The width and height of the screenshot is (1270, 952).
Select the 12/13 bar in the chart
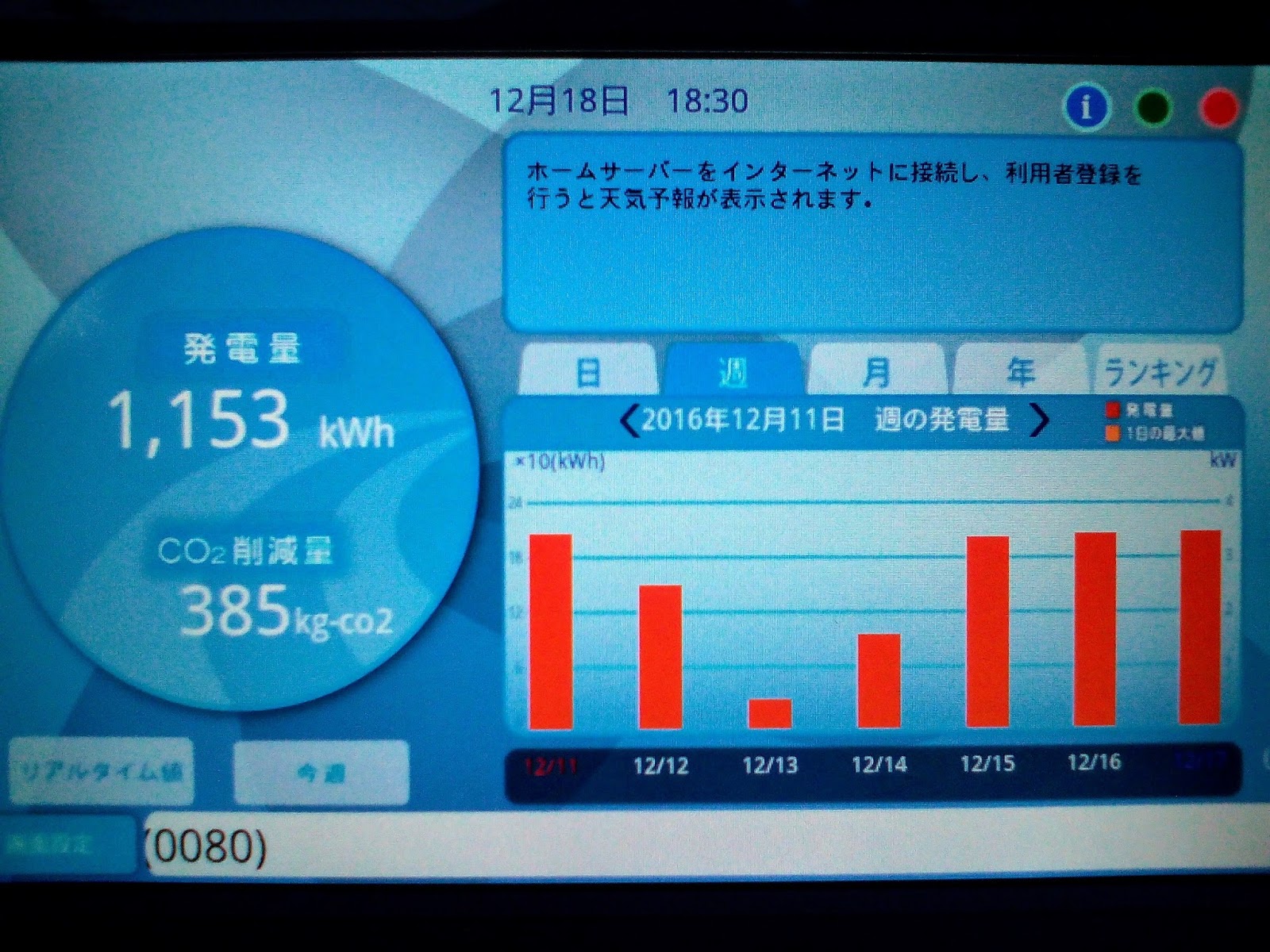coord(769,713)
